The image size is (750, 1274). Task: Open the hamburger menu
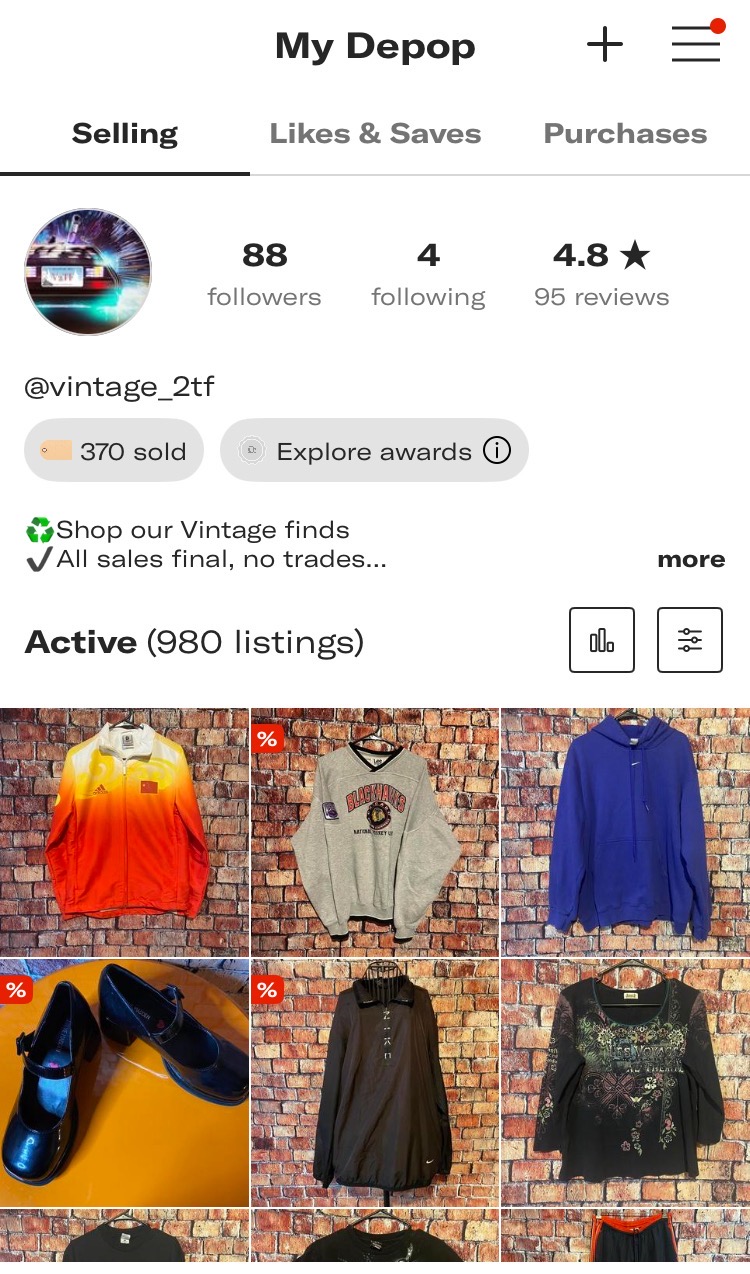tap(696, 44)
